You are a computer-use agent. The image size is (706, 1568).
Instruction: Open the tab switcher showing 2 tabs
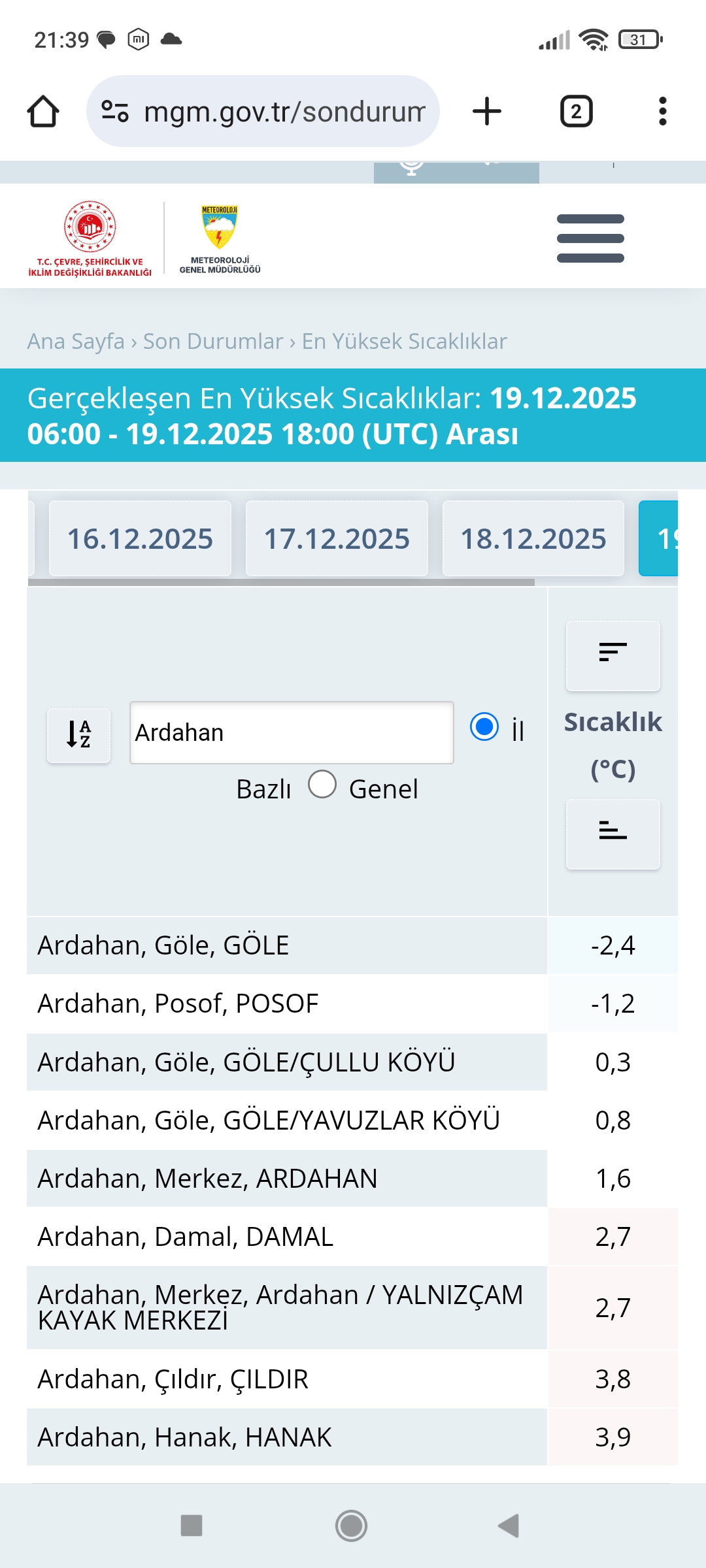tap(576, 111)
